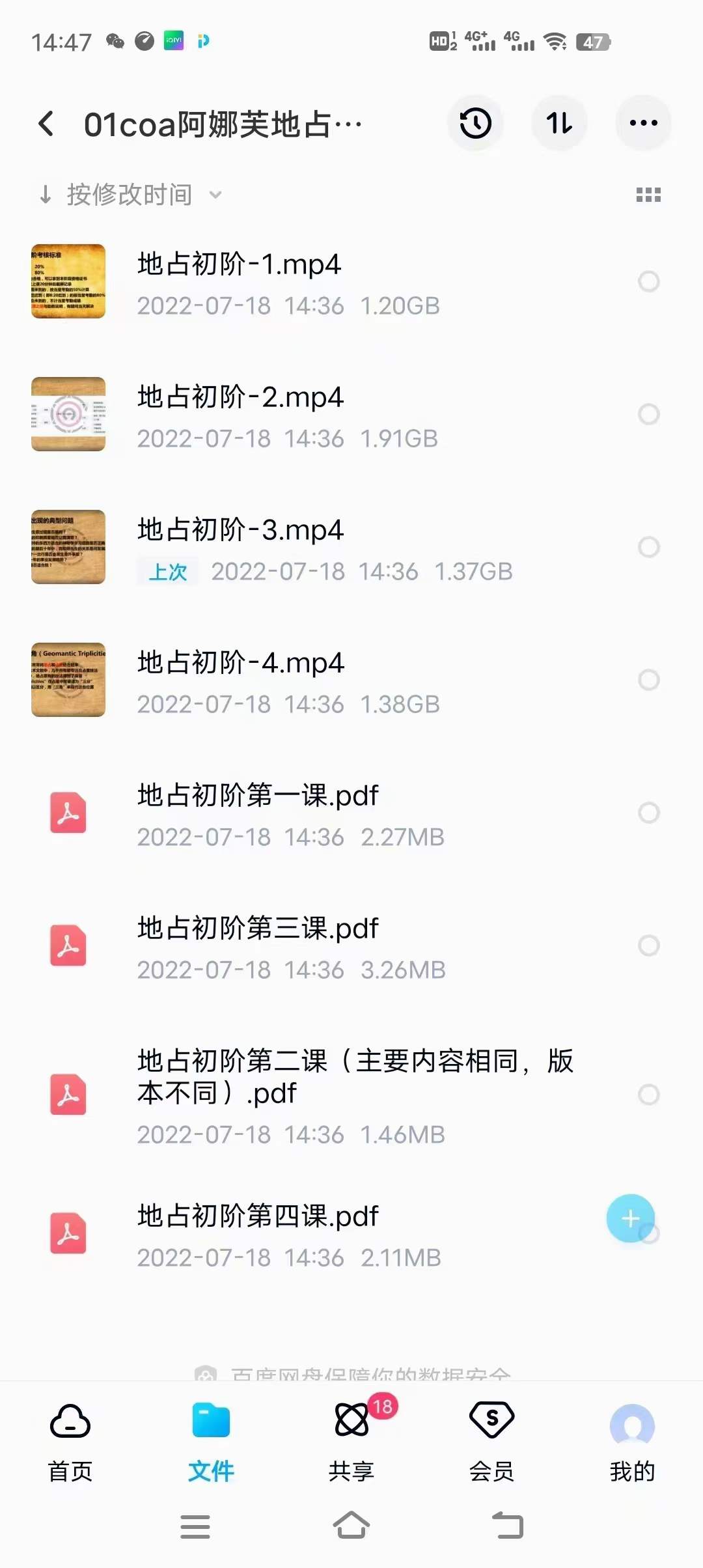
Task: Switch to grid view layout
Action: click(x=649, y=194)
